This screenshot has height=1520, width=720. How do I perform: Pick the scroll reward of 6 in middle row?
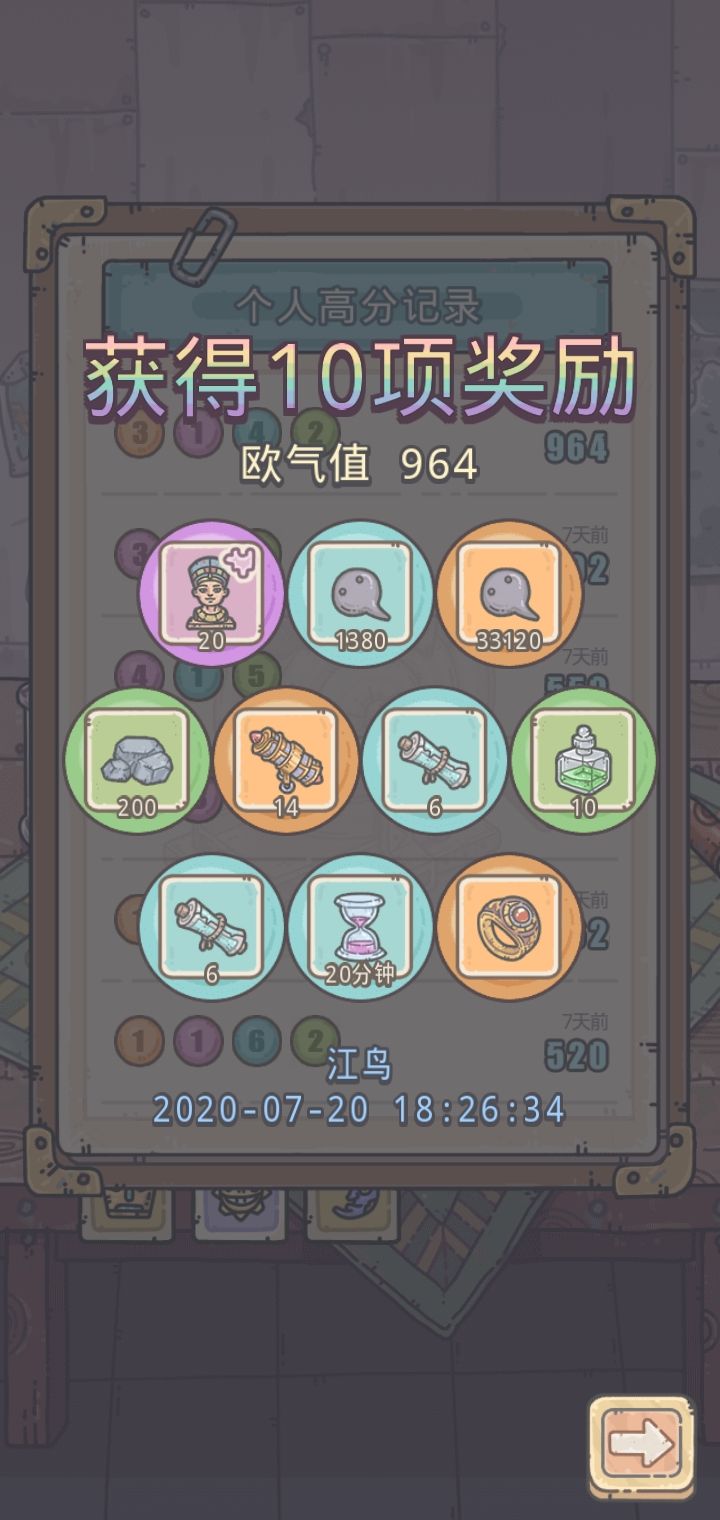(x=437, y=762)
